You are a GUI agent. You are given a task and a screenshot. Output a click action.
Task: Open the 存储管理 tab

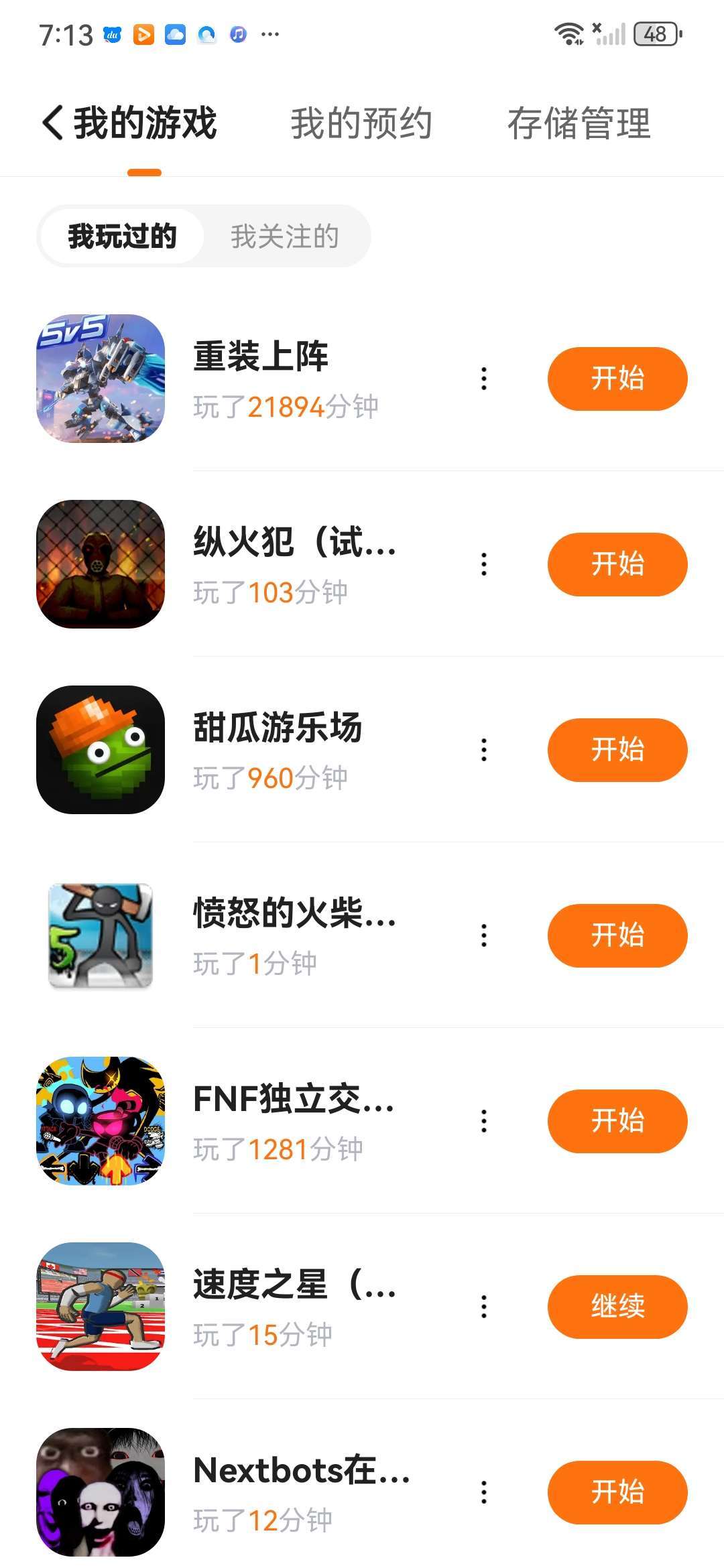click(x=579, y=123)
